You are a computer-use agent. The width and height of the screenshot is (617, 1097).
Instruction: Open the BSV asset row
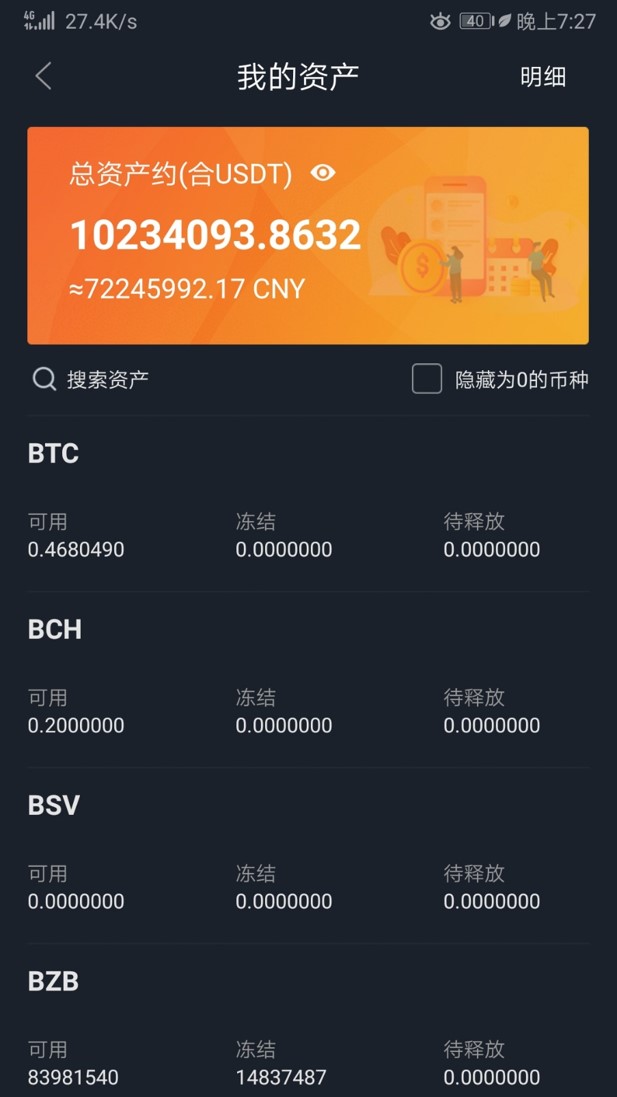tap(308, 855)
